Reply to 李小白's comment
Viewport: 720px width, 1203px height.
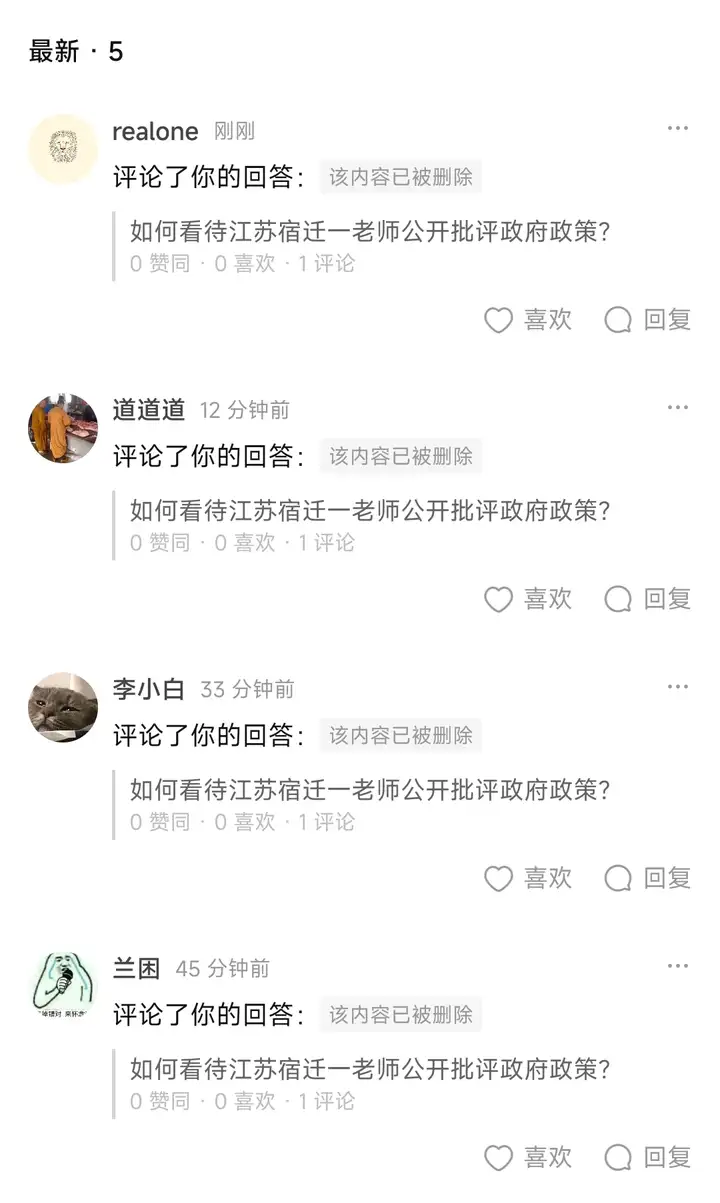(648, 878)
